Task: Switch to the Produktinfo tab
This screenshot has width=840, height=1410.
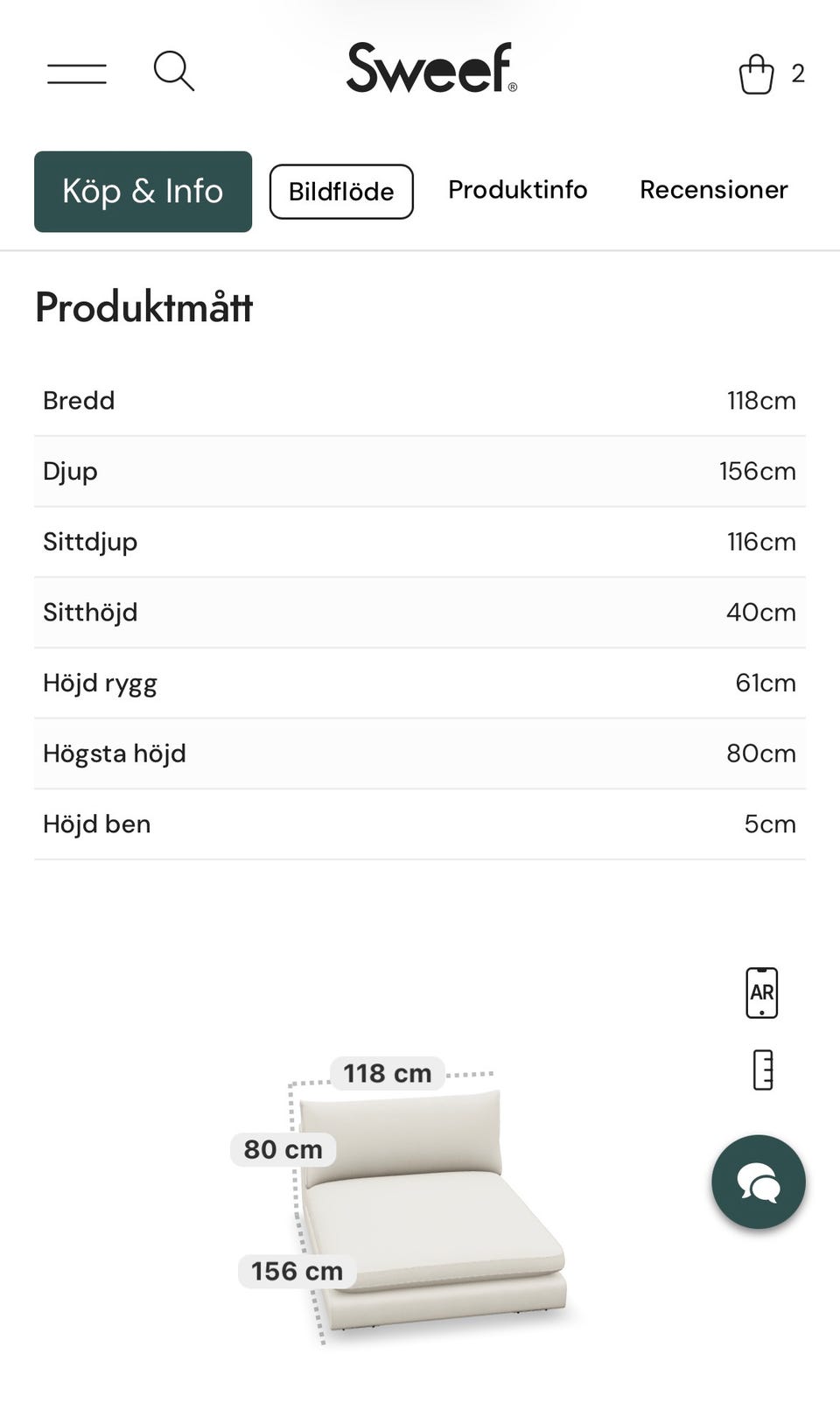Action: pyautogui.click(x=518, y=190)
